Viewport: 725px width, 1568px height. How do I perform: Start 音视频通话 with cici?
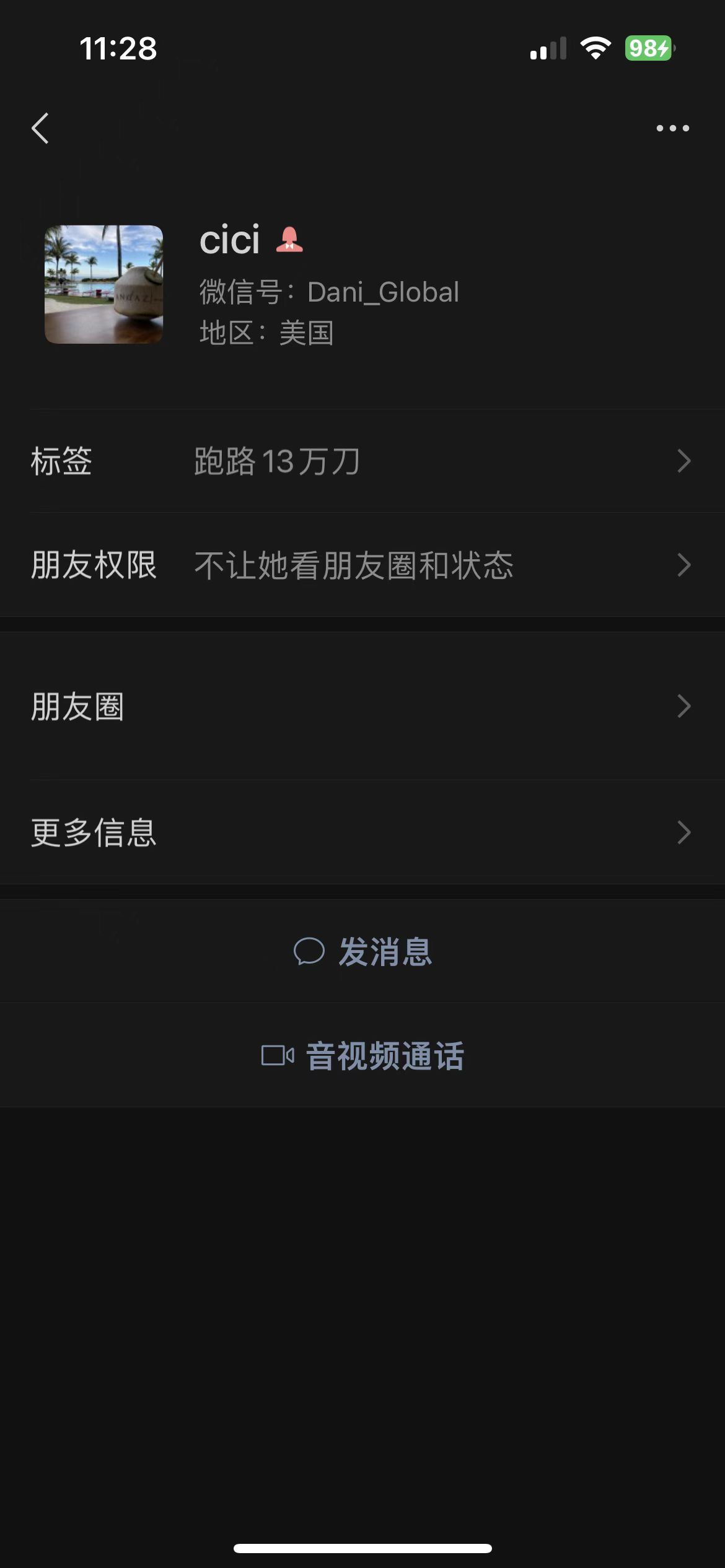(362, 1055)
